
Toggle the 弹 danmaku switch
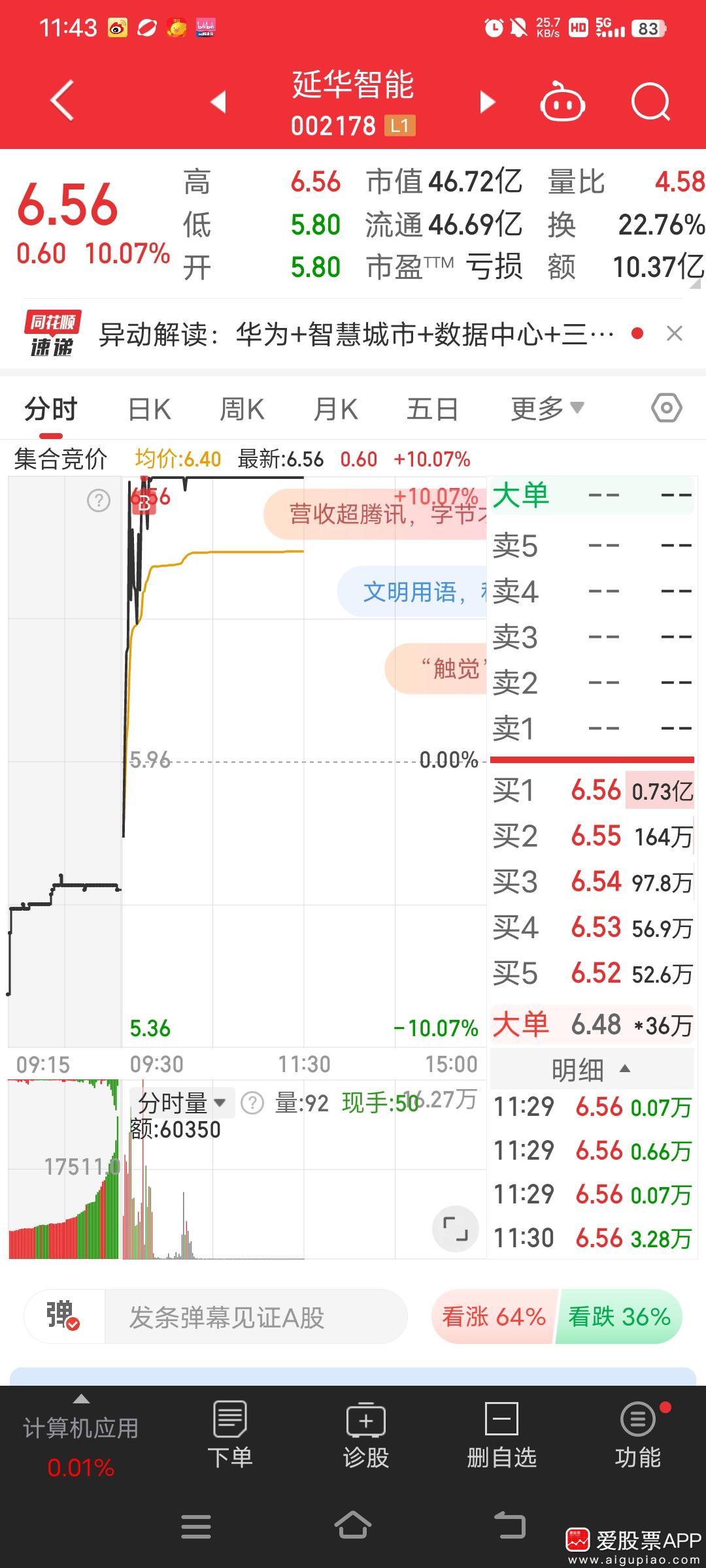(x=62, y=1316)
